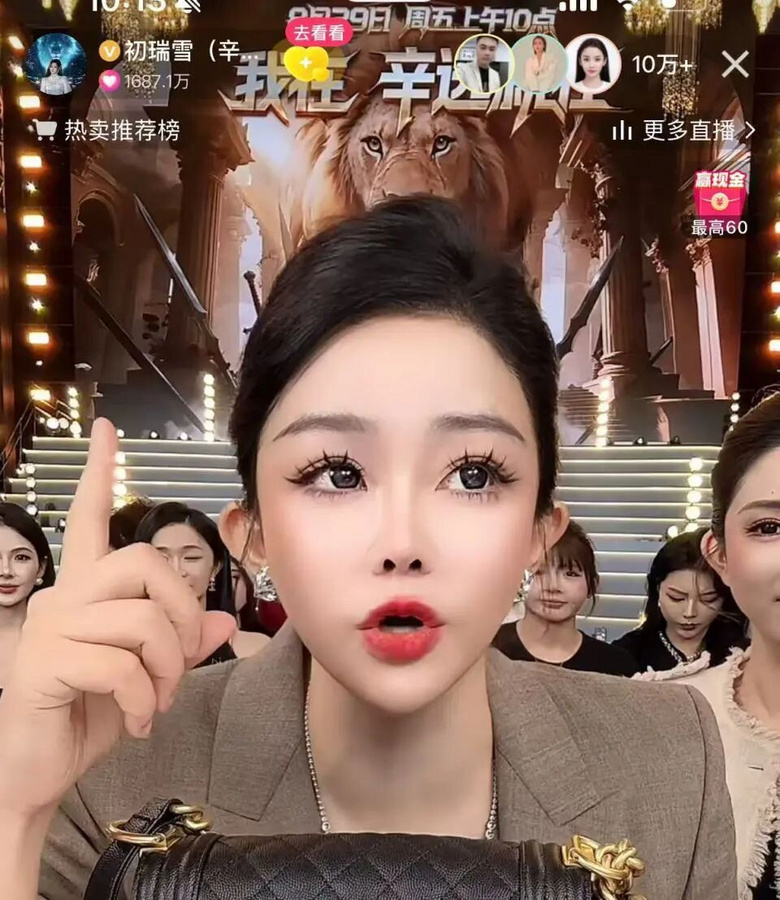Image resolution: width=780 pixels, height=900 pixels.
Task: Open the first top viewer avatar
Action: pyautogui.click(x=485, y=64)
